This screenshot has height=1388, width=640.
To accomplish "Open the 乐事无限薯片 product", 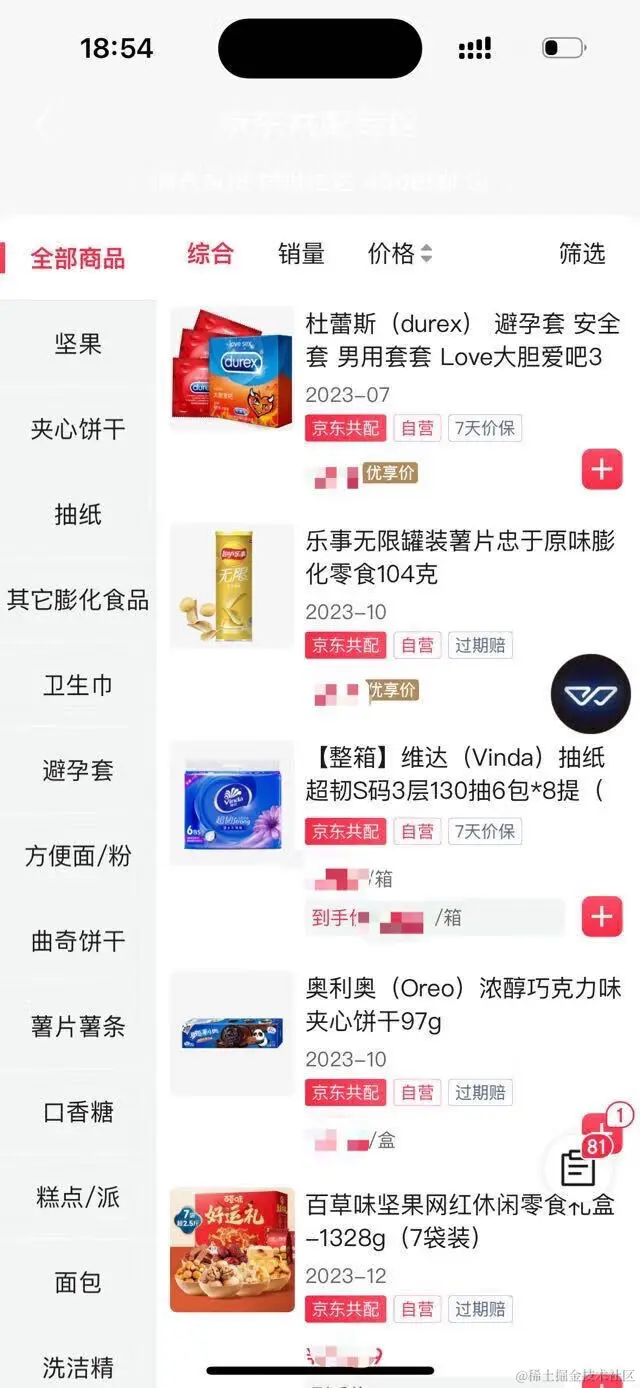I will [x=460, y=558].
